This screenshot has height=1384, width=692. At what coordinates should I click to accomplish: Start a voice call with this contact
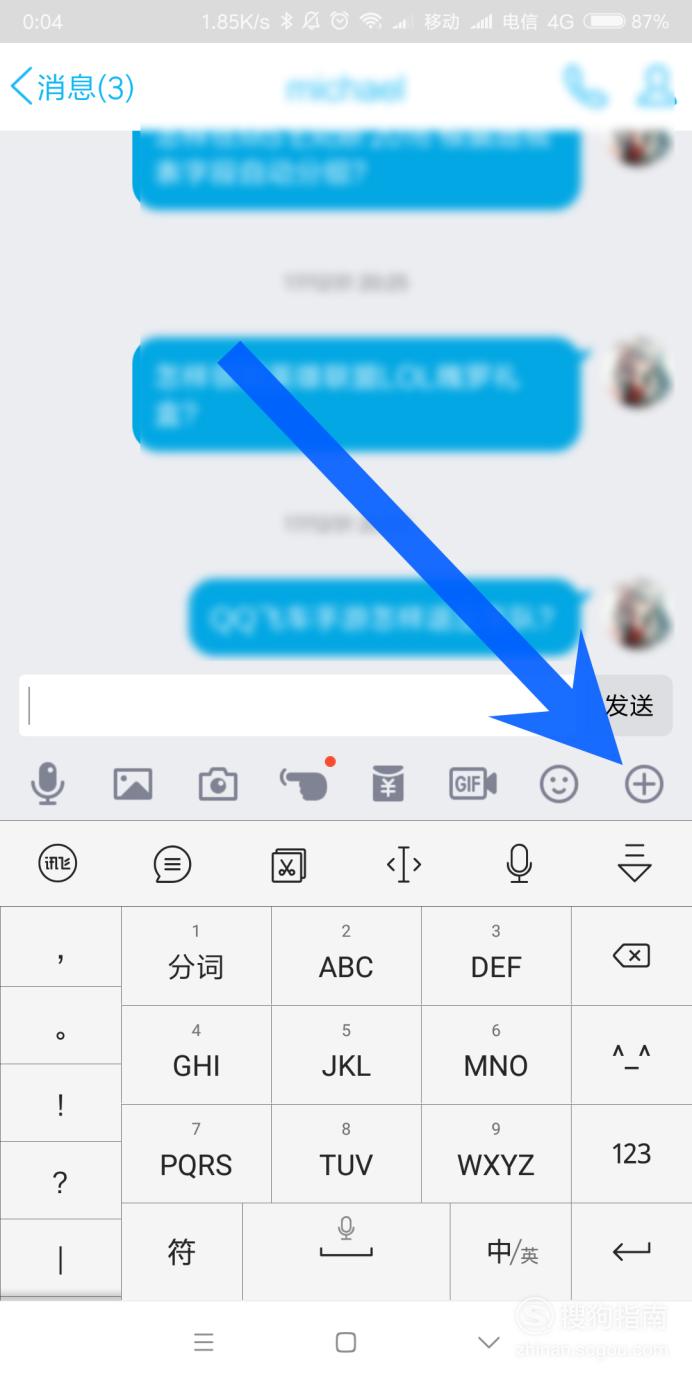pyautogui.click(x=584, y=88)
